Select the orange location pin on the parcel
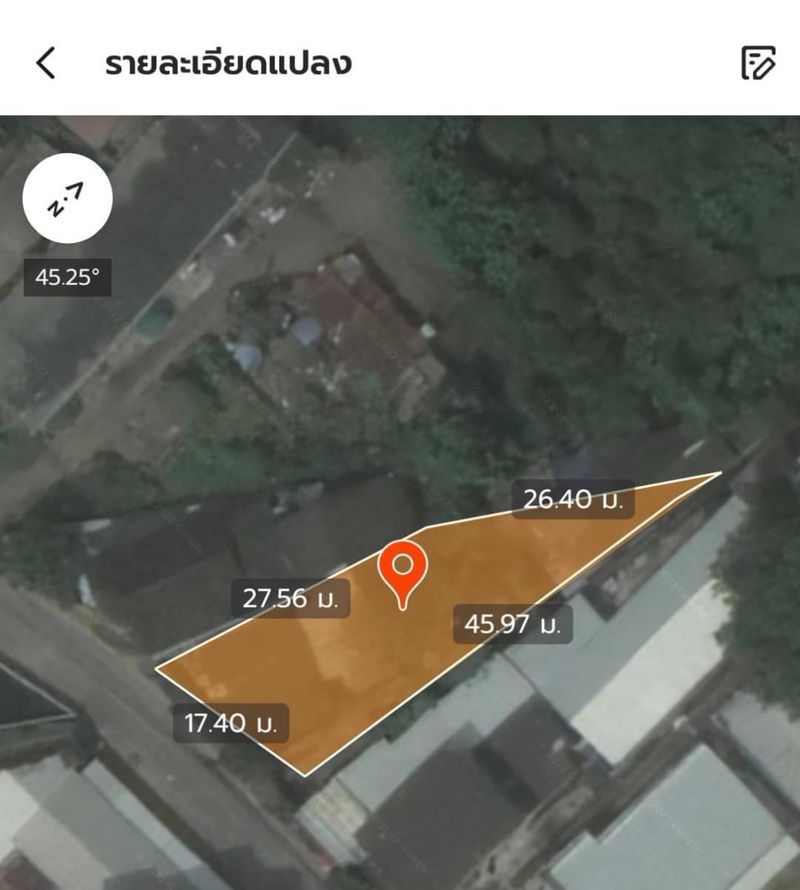This screenshot has height=890, width=800. point(402,570)
